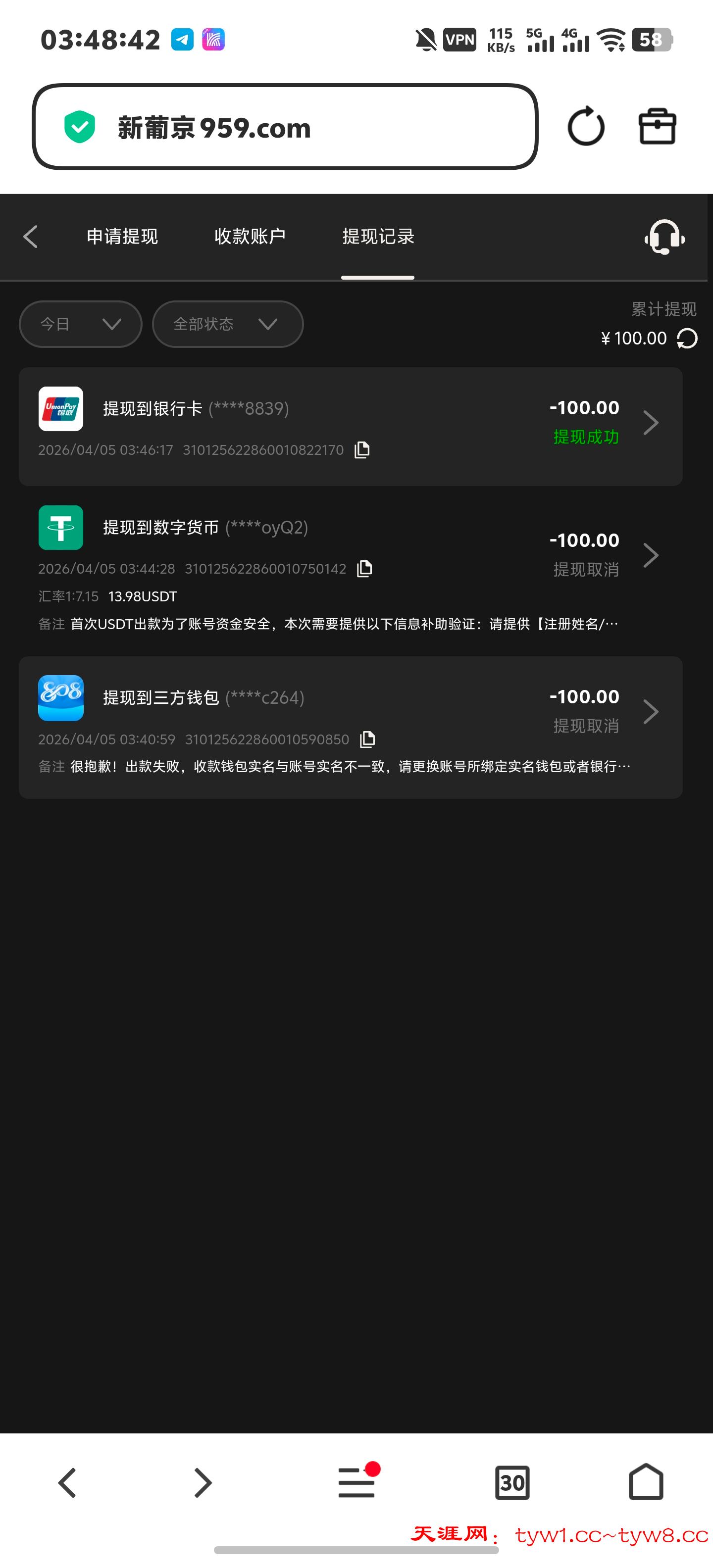Open the 全部状态 status filter dropdown

tap(227, 324)
